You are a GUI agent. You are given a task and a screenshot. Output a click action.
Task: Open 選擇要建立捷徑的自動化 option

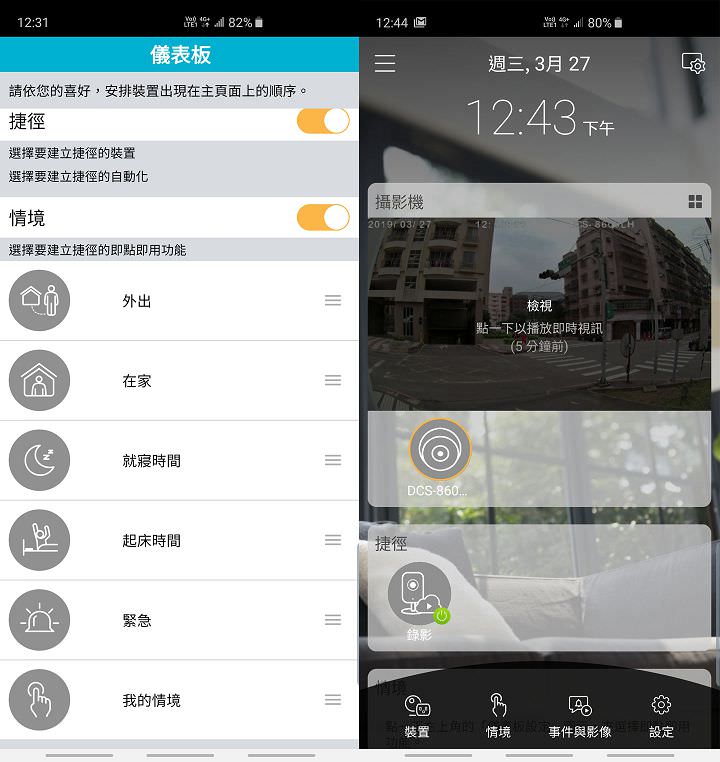(78, 176)
